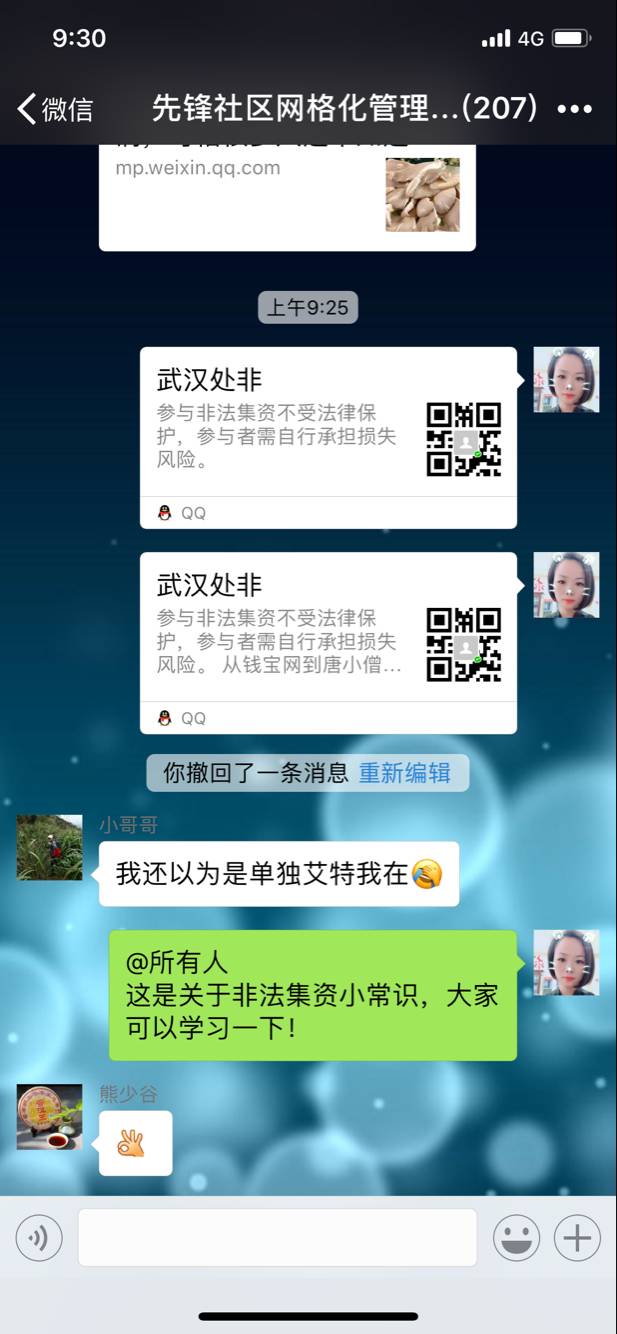617x1334 pixels.
Task: Switch to voice message input
Action: tap(39, 1240)
